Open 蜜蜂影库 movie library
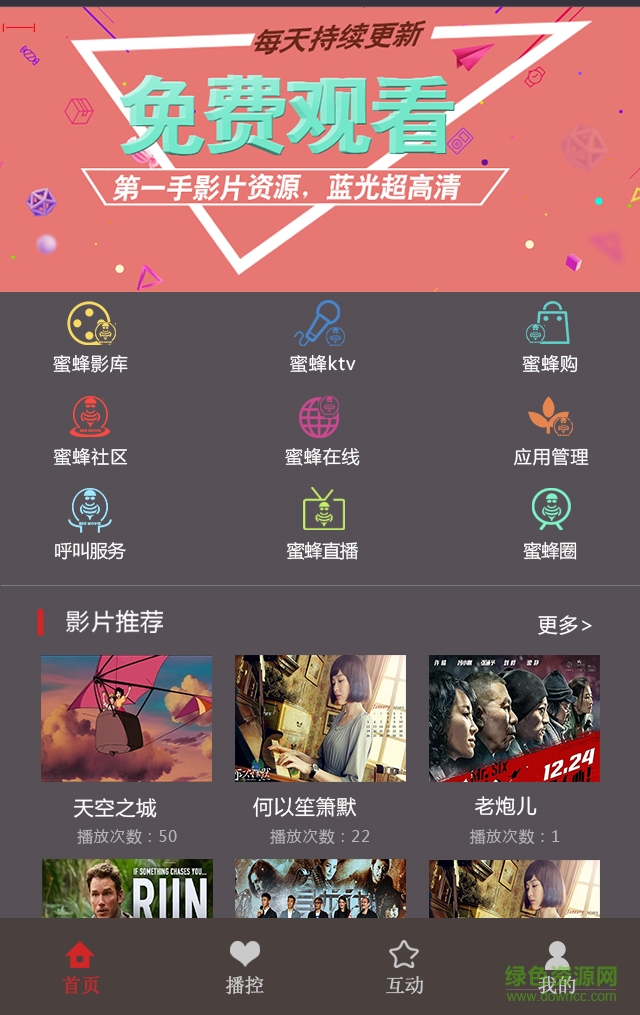 [91, 336]
